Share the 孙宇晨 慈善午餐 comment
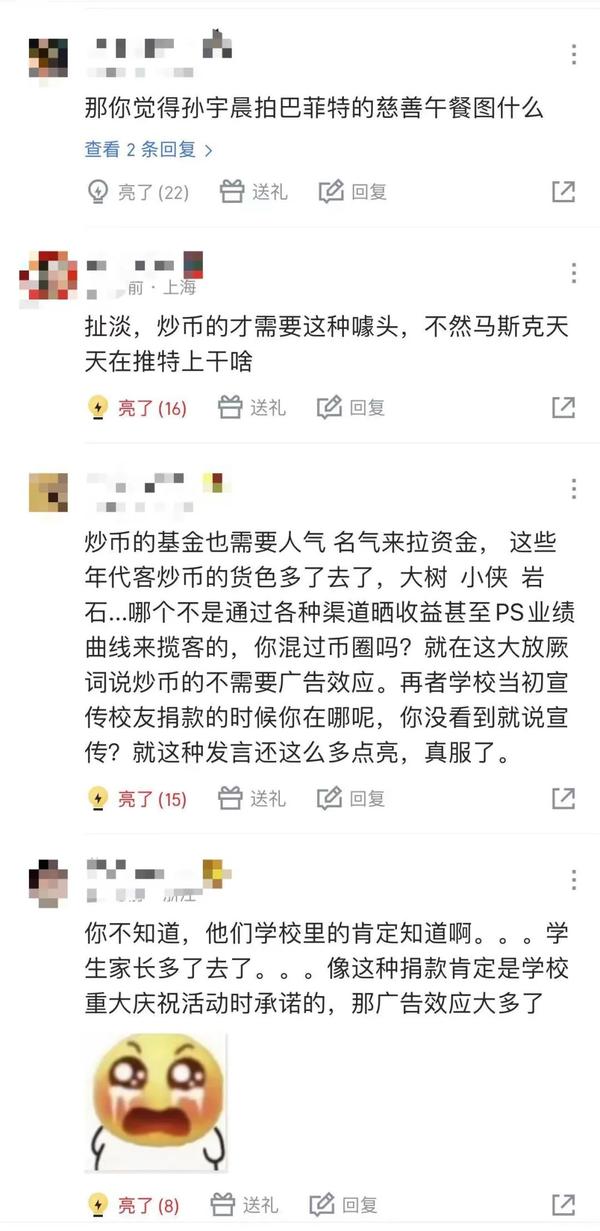Image resolution: width=600 pixels, height=1231 pixels. click(563, 191)
